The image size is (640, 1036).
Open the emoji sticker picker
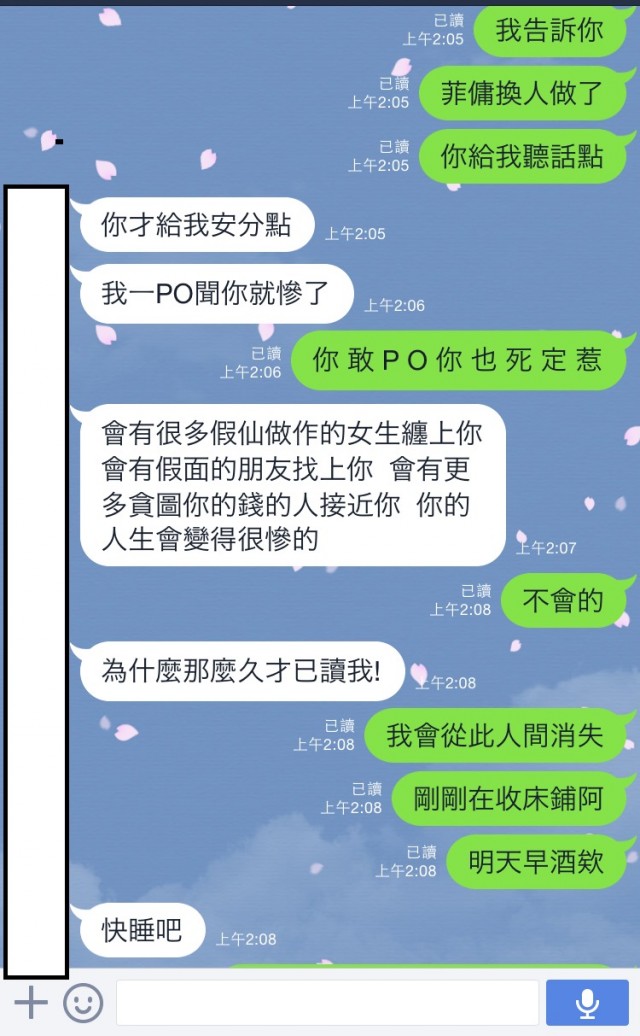pyautogui.click(x=83, y=1003)
